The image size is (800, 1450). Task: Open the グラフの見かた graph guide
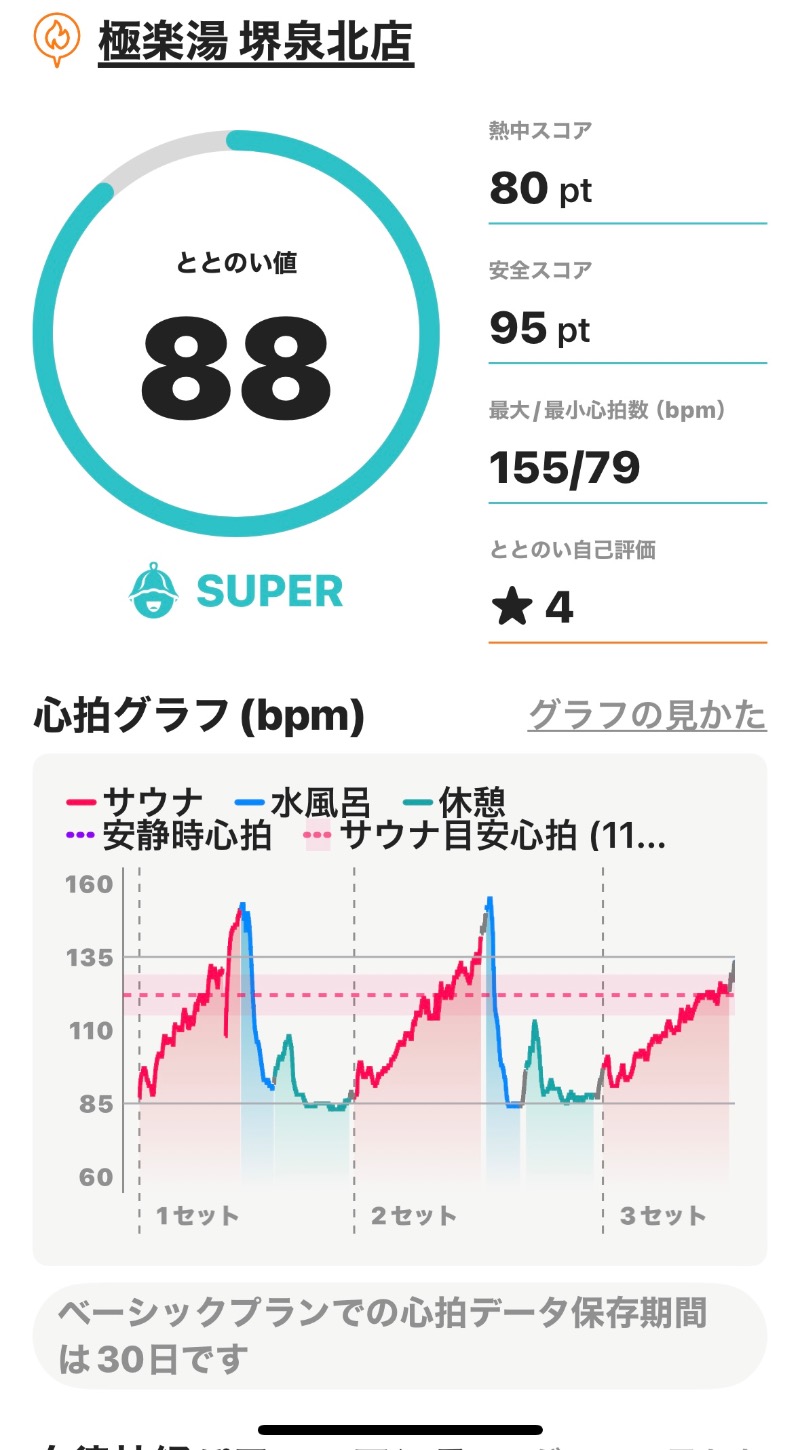tap(647, 715)
